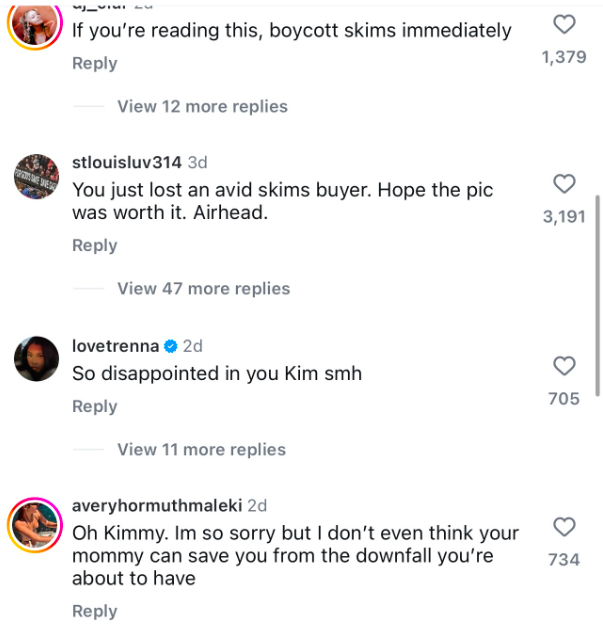Like stlouisluv314's comment
Screen dimensions: 603x631
tap(564, 184)
